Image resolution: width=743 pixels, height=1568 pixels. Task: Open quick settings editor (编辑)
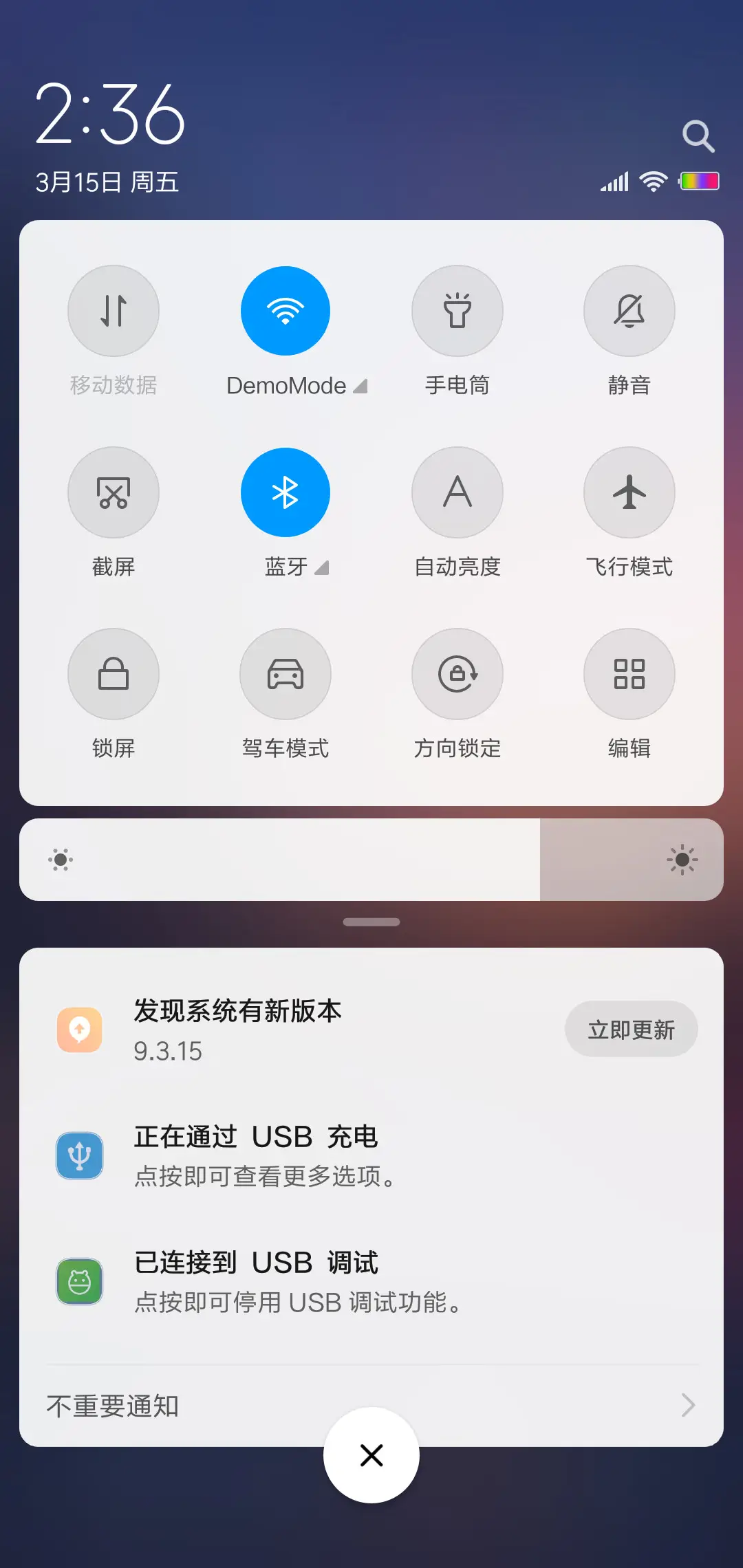[629, 674]
